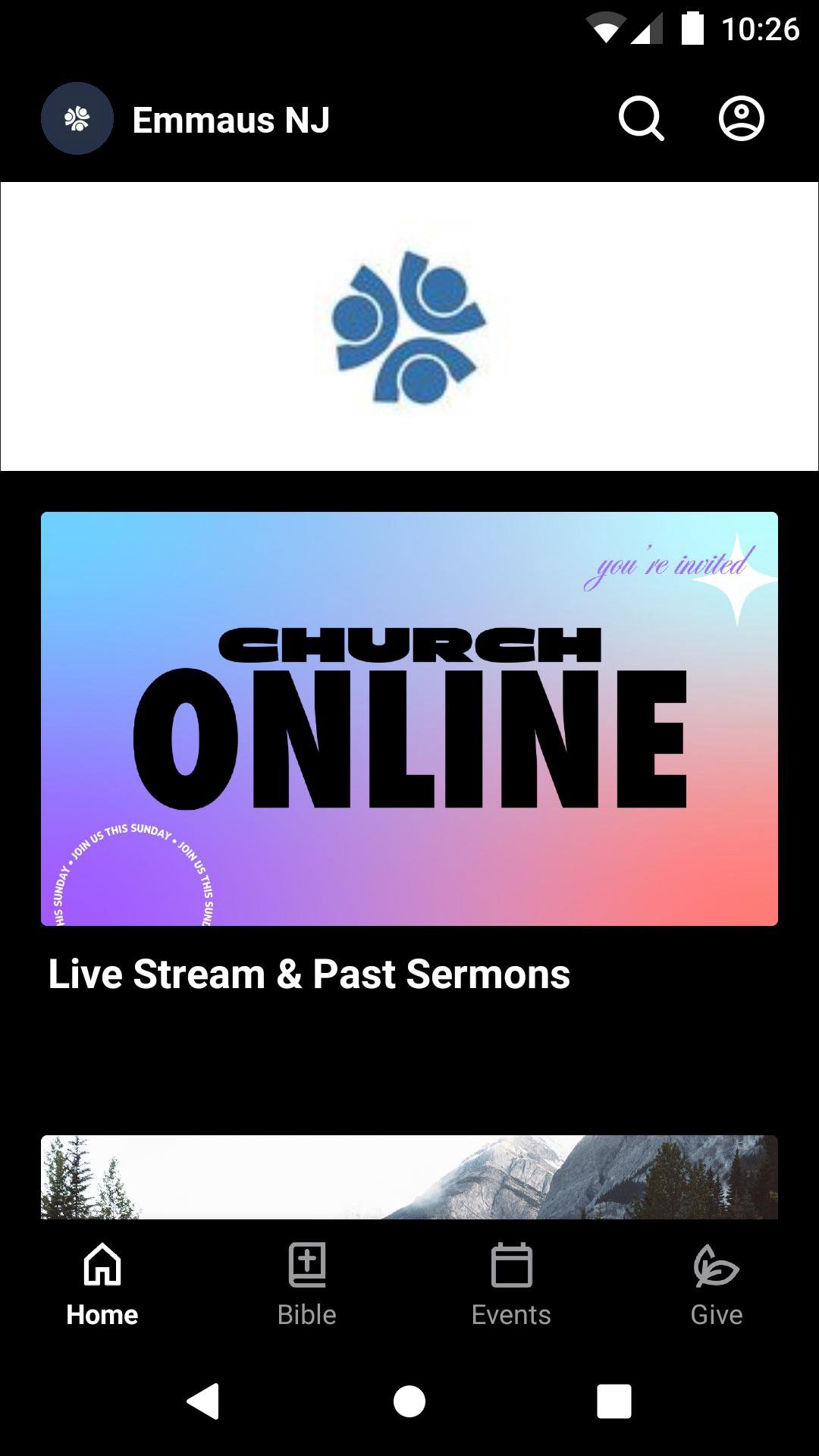The image size is (819, 1456).
Task: Tap the system back button
Action: coord(203,1401)
